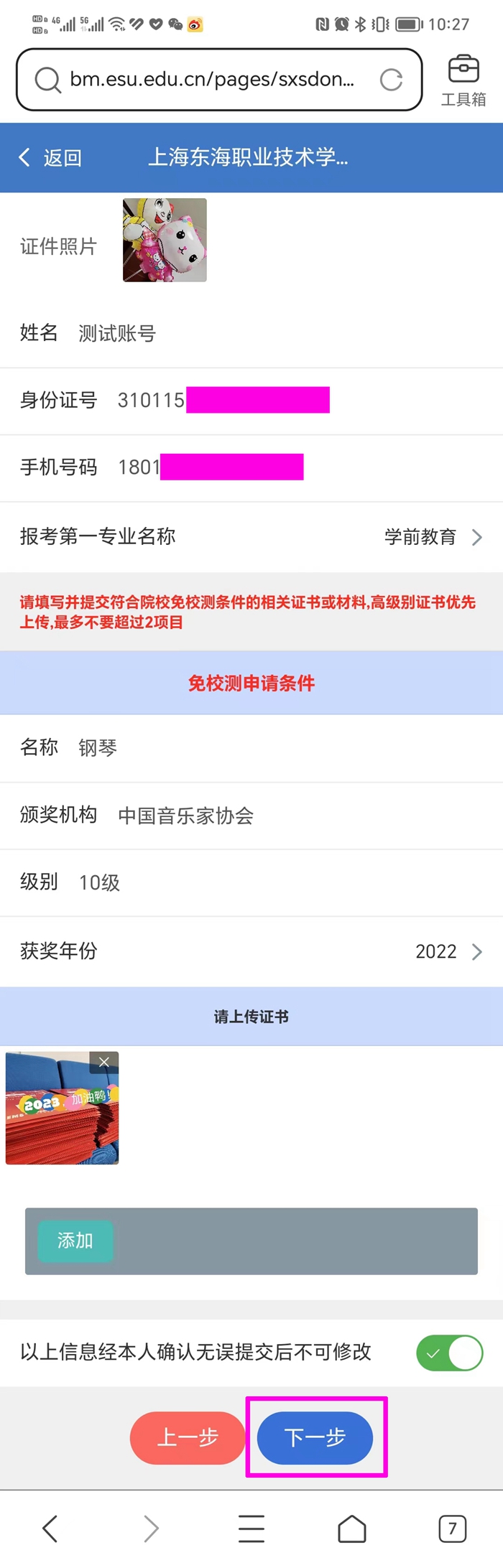Tap the 返回 back button
Viewport: 503px width, 1568px height.
click(x=50, y=157)
